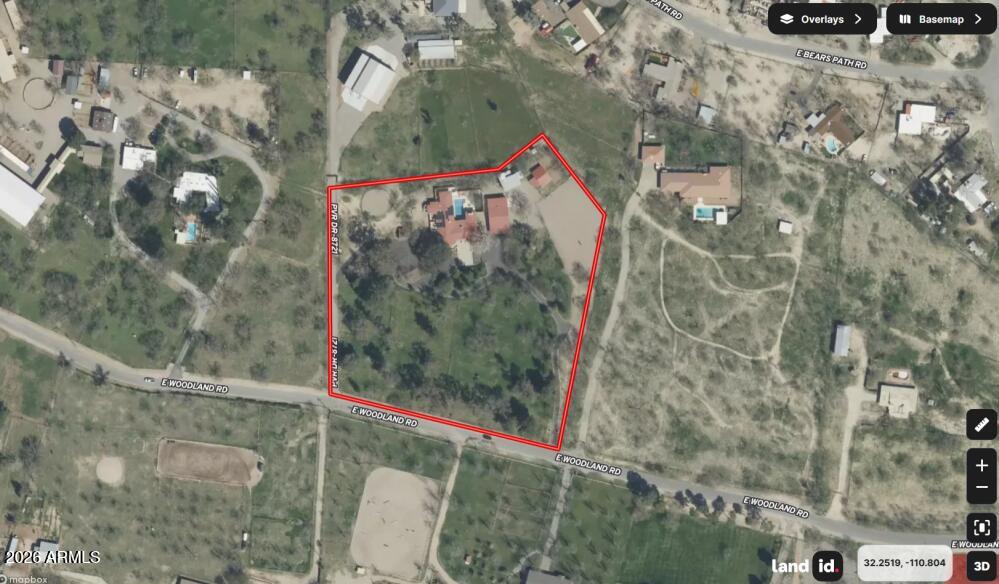Zoom out of the map
Image resolution: width=999 pixels, height=584 pixels.
pyautogui.click(x=981, y=488)
